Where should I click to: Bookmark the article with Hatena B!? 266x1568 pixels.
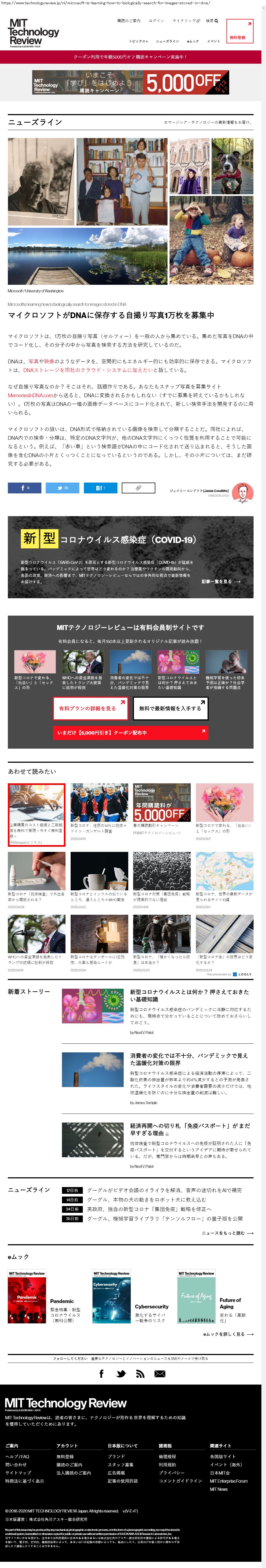(x=100, y=487)
